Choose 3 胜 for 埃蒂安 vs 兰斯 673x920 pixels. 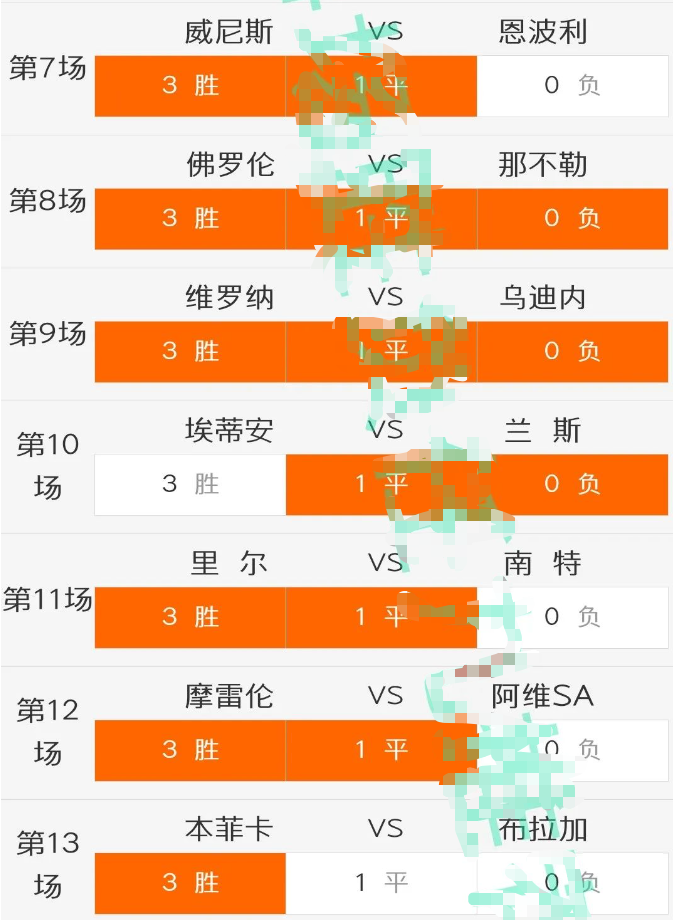pyautogui.click(x=190, y=485)
